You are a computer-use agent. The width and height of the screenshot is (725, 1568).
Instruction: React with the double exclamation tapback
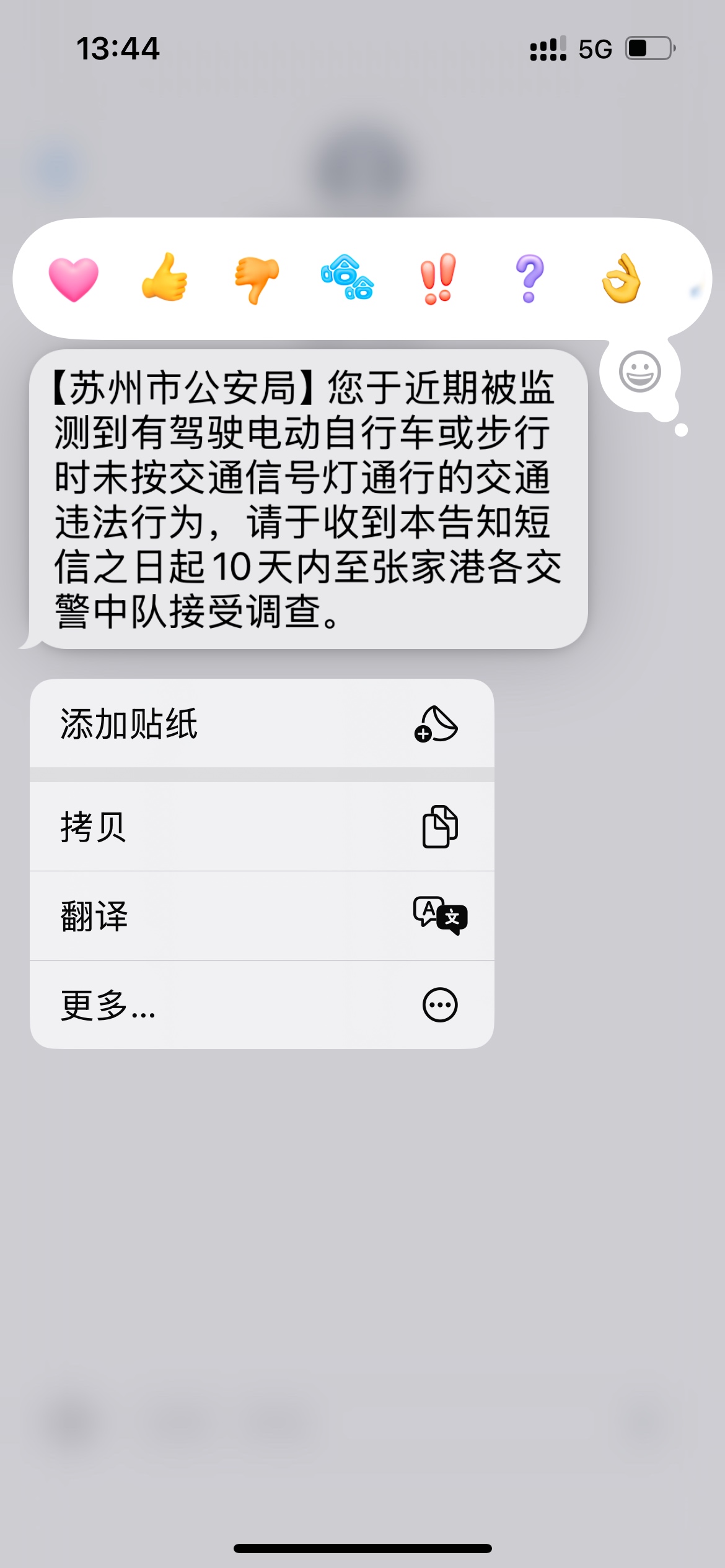tap(438, 279)
